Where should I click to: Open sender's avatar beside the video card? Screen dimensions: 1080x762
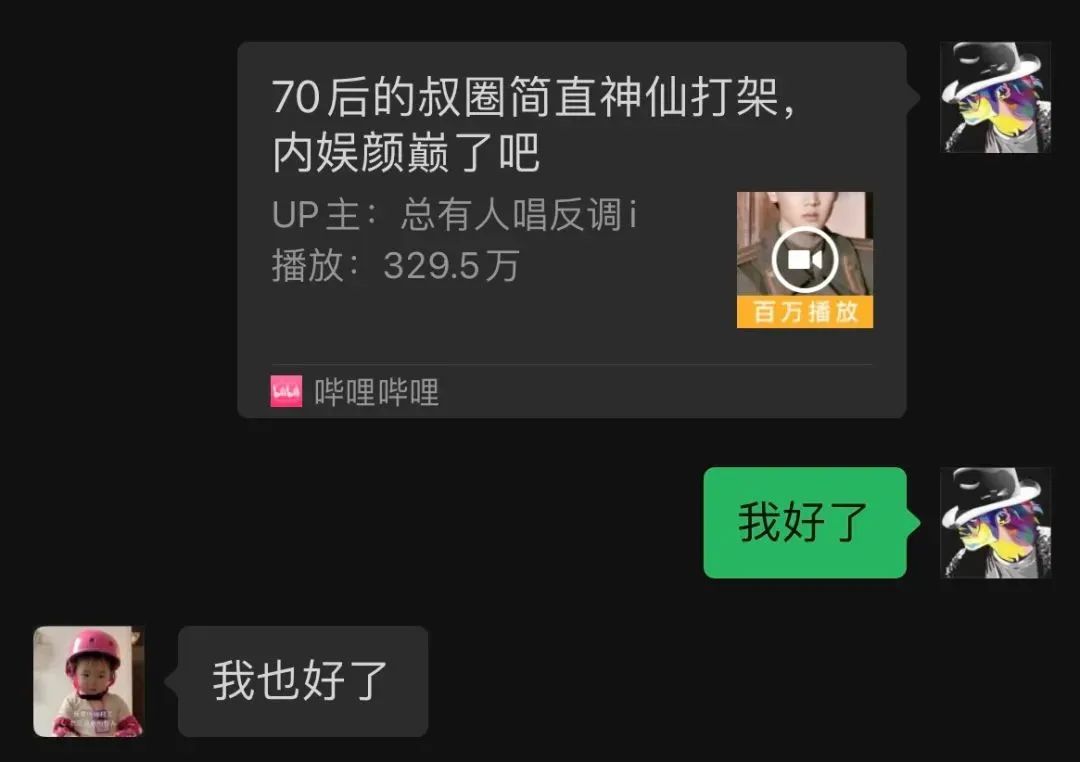pyautogui.click(x=995, y=97)
